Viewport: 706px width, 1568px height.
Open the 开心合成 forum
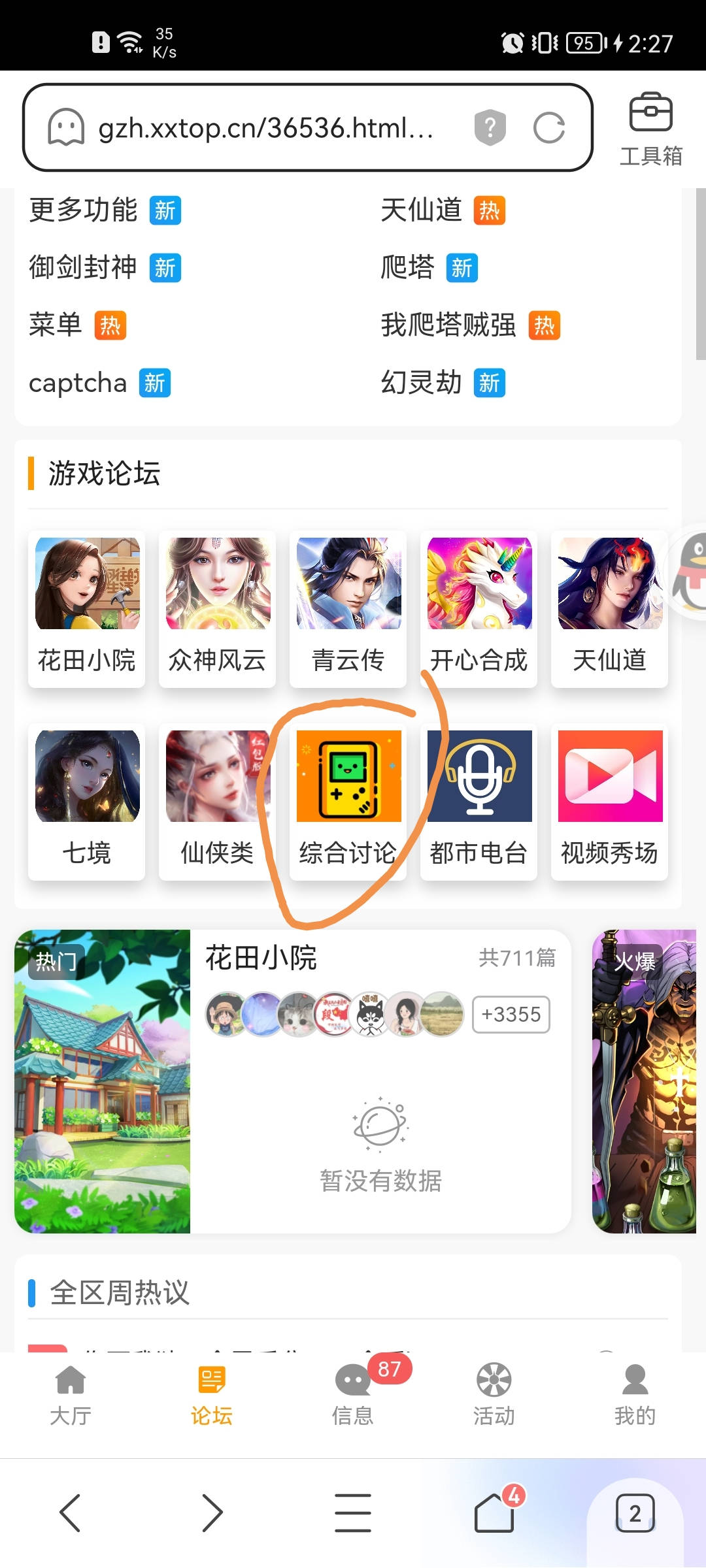pos(479,608)
